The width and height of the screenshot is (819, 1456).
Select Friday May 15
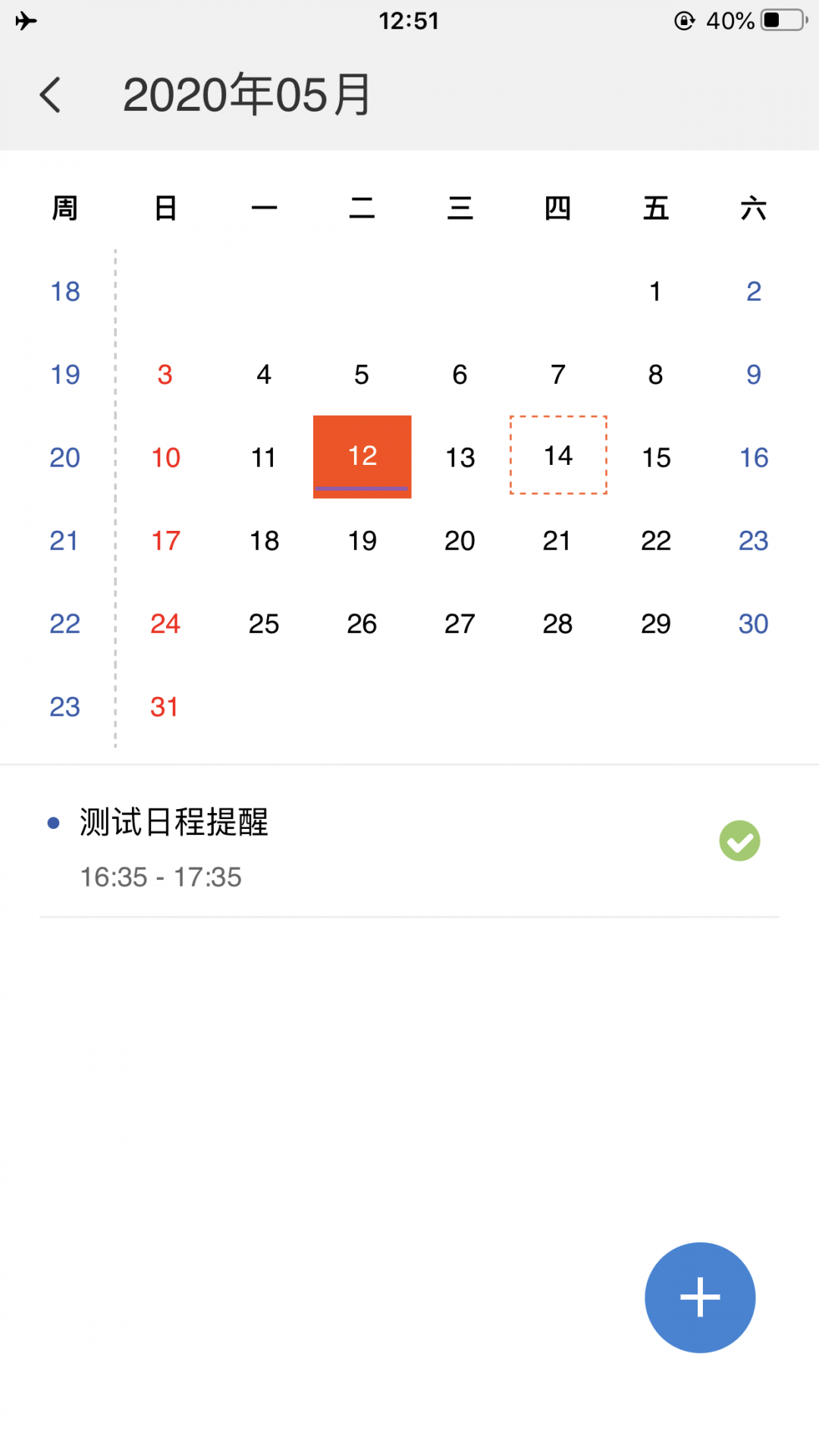tap(656, 457)
